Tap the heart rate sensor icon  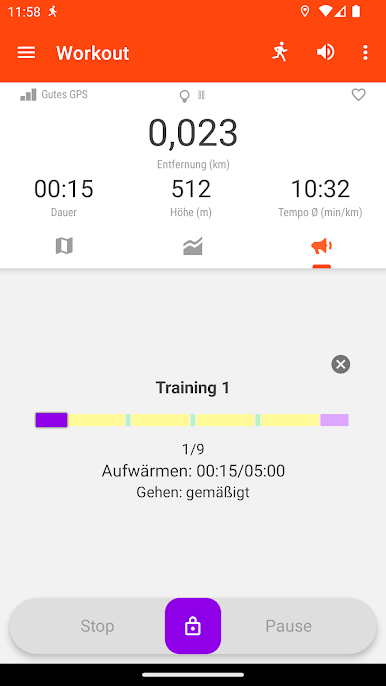tap(358, 94)
